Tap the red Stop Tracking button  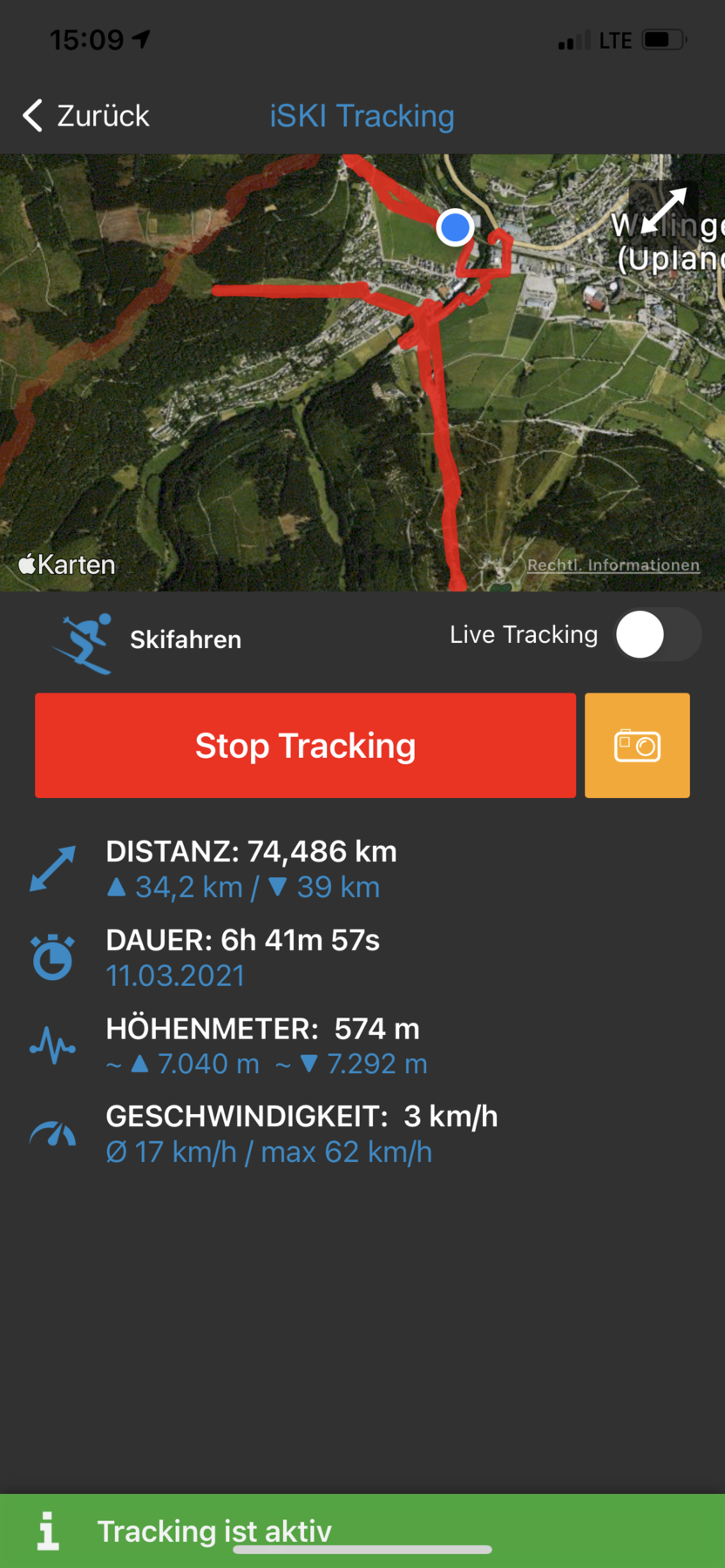point(305,746)
